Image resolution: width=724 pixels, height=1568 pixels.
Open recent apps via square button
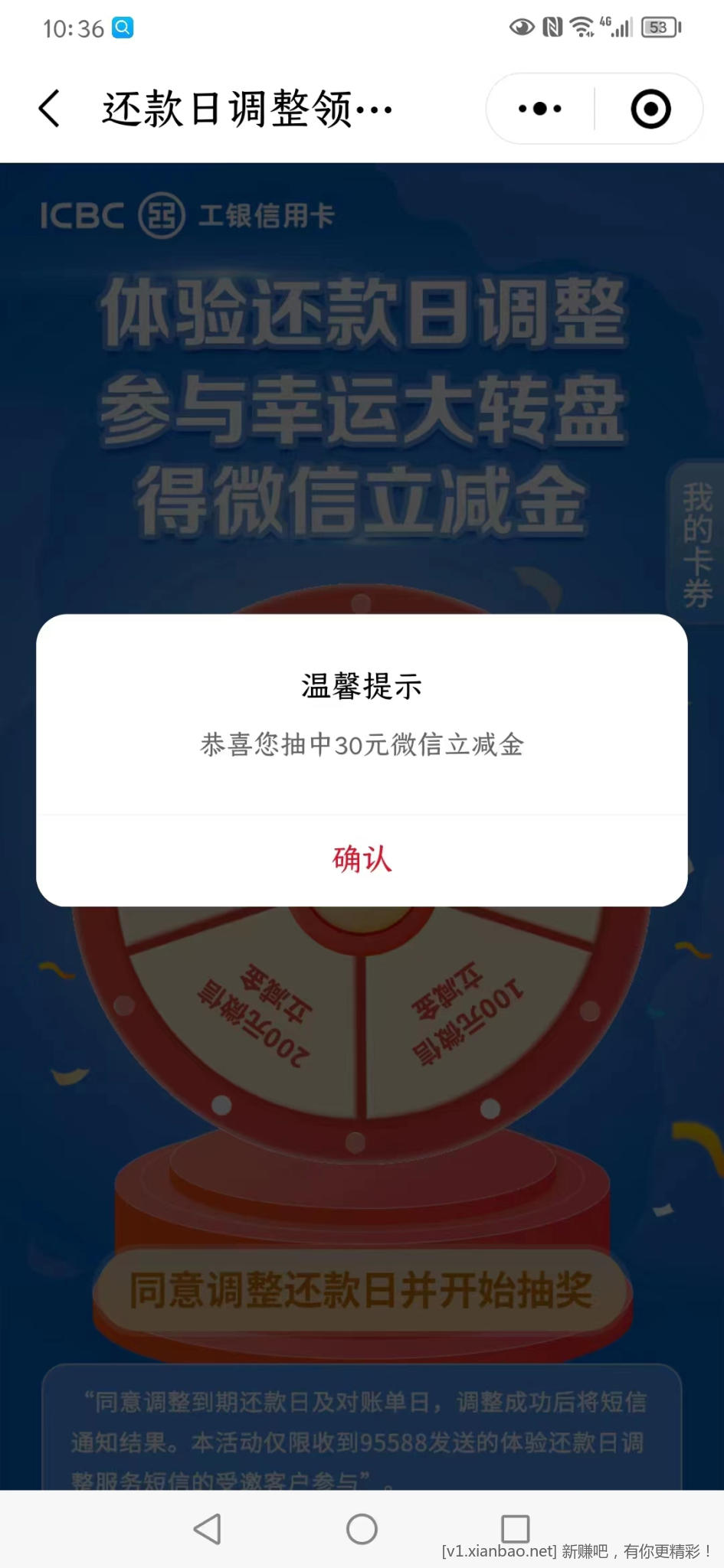(x=515, y=1529)
